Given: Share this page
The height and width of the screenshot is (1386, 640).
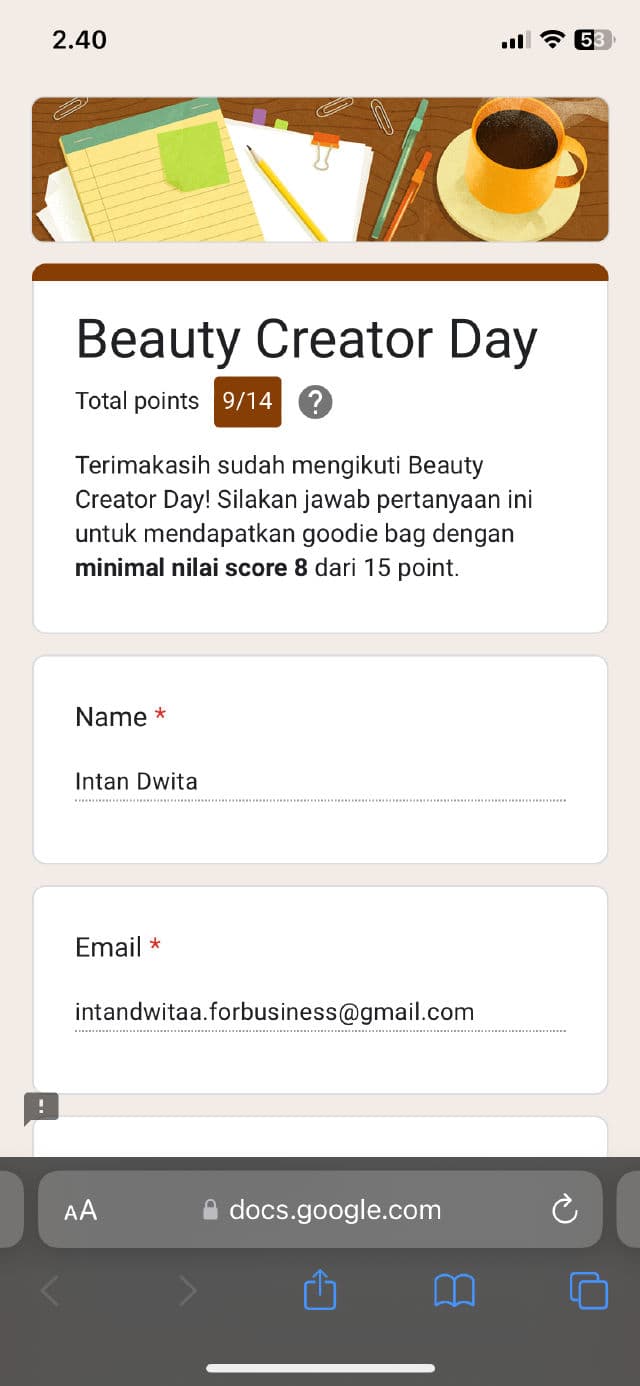Looking at the screenshot, I should [x=320, y=1291].
